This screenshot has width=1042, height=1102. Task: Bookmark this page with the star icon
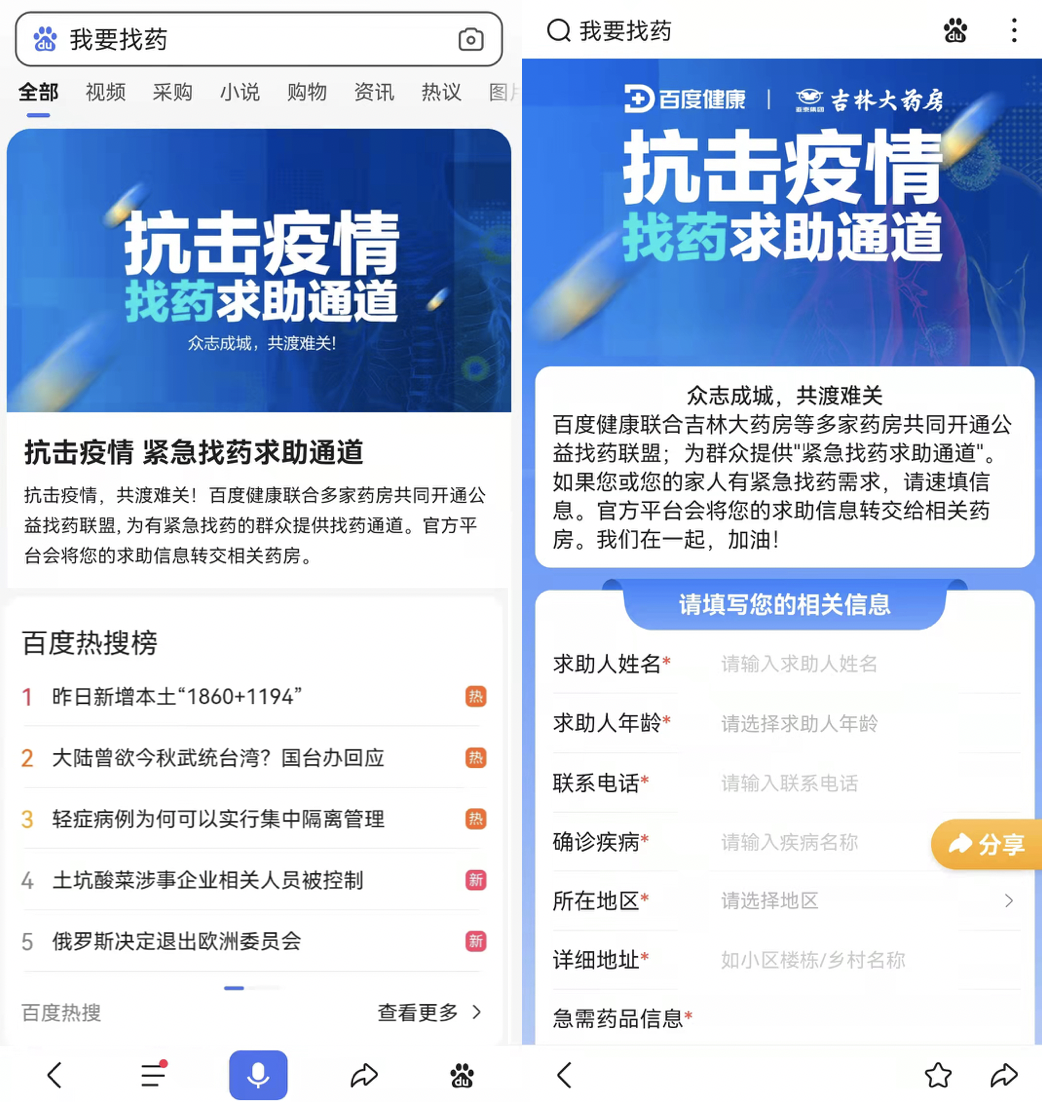[938, 1075]
